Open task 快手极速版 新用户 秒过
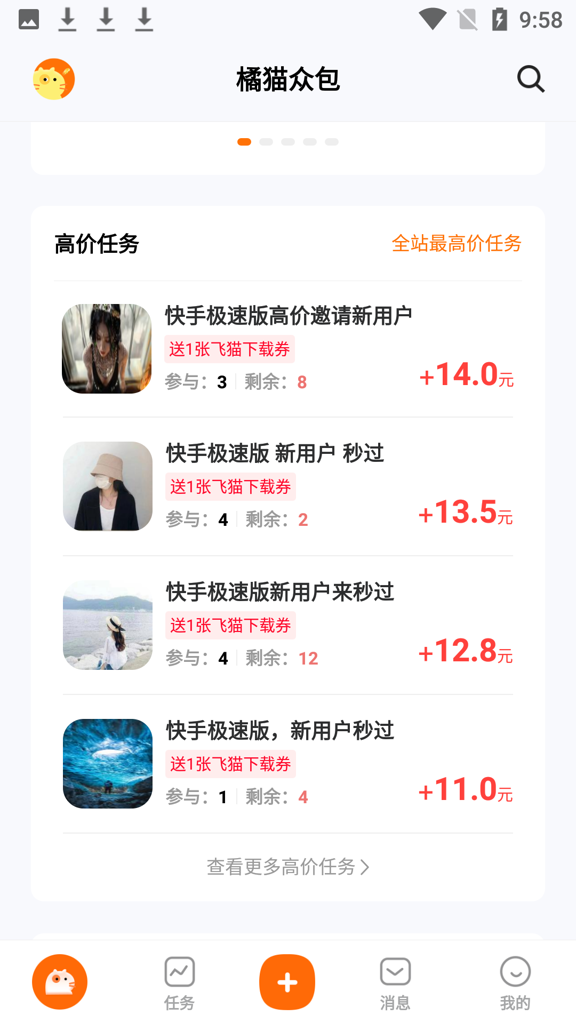Viewport: 576px width, 1024px height. [x=288, y=487]
